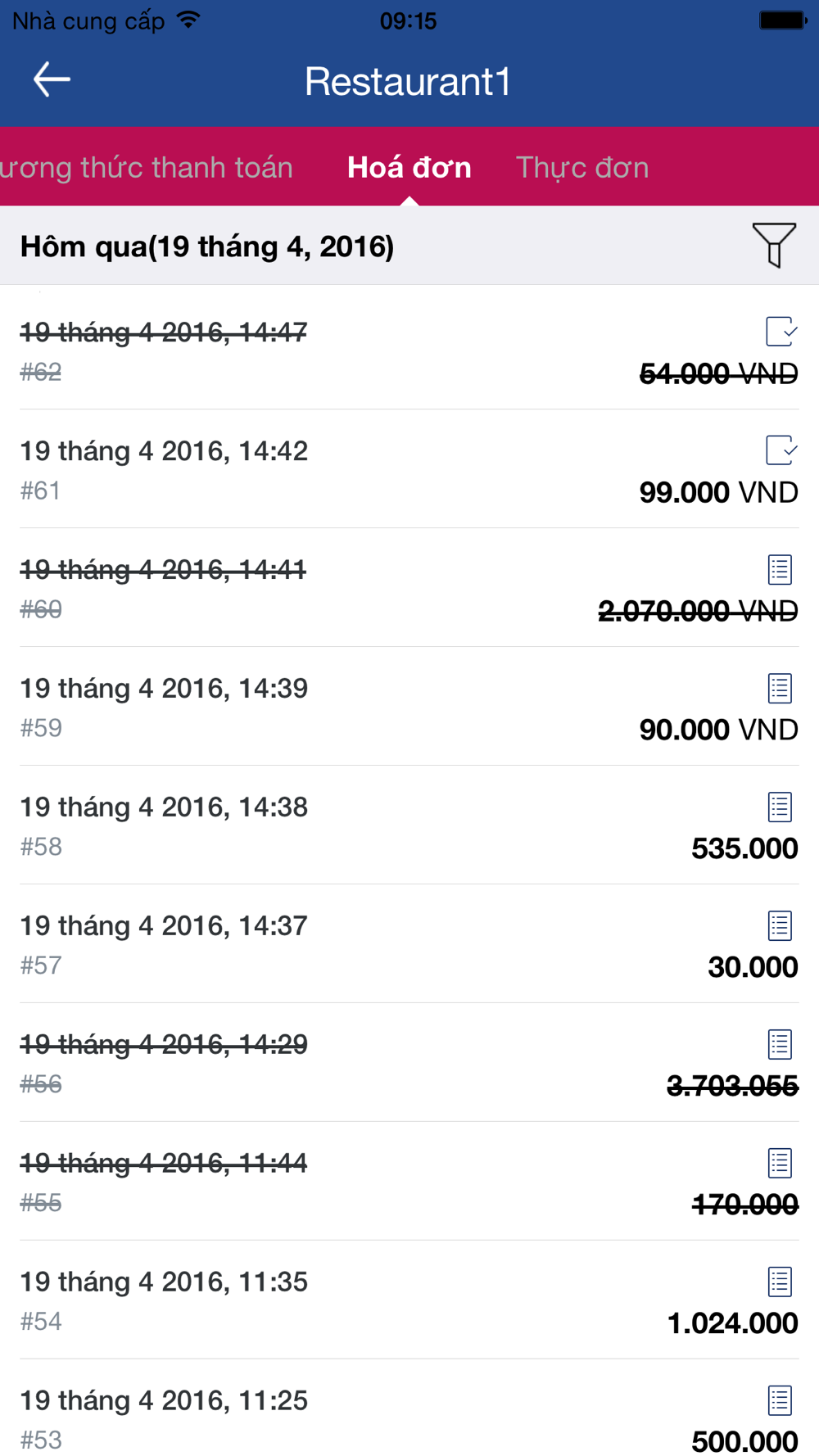This screenshot has width=819, height=1456.
Task: Select the Hoá đơn tab
Action: click(409, 168)
